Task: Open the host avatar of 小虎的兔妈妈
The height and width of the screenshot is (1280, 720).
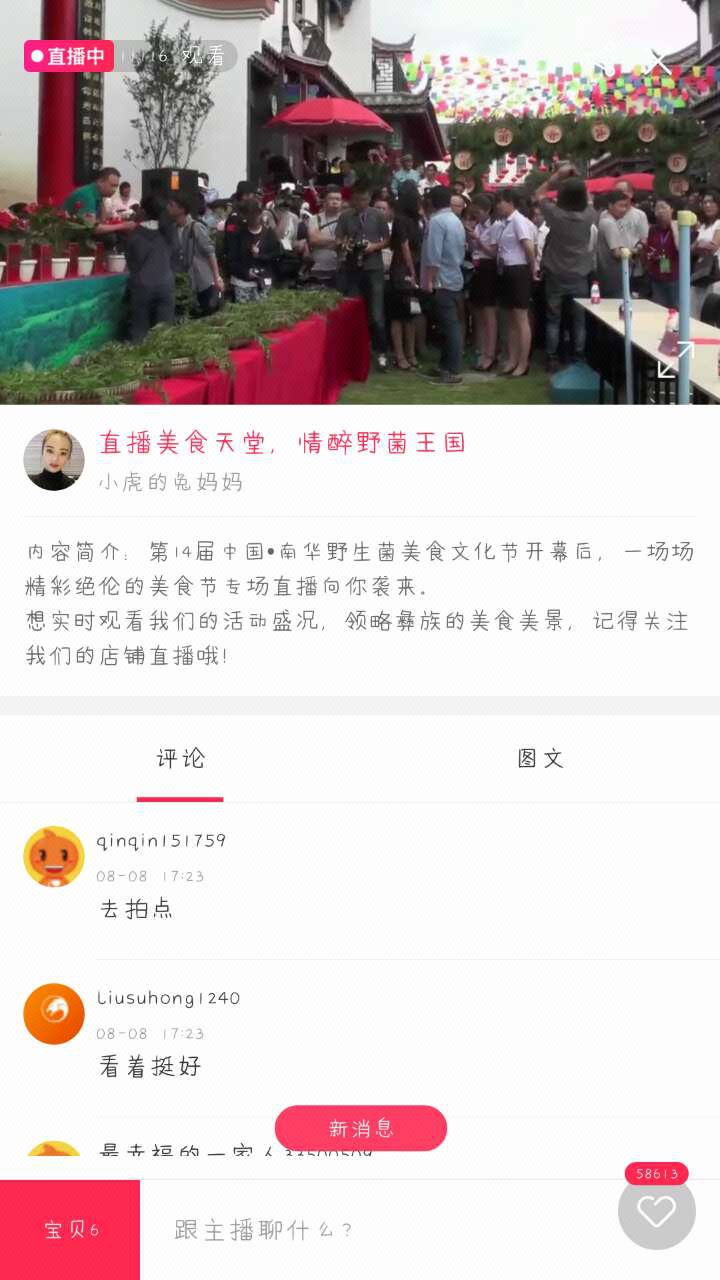Action: point(54,460)
